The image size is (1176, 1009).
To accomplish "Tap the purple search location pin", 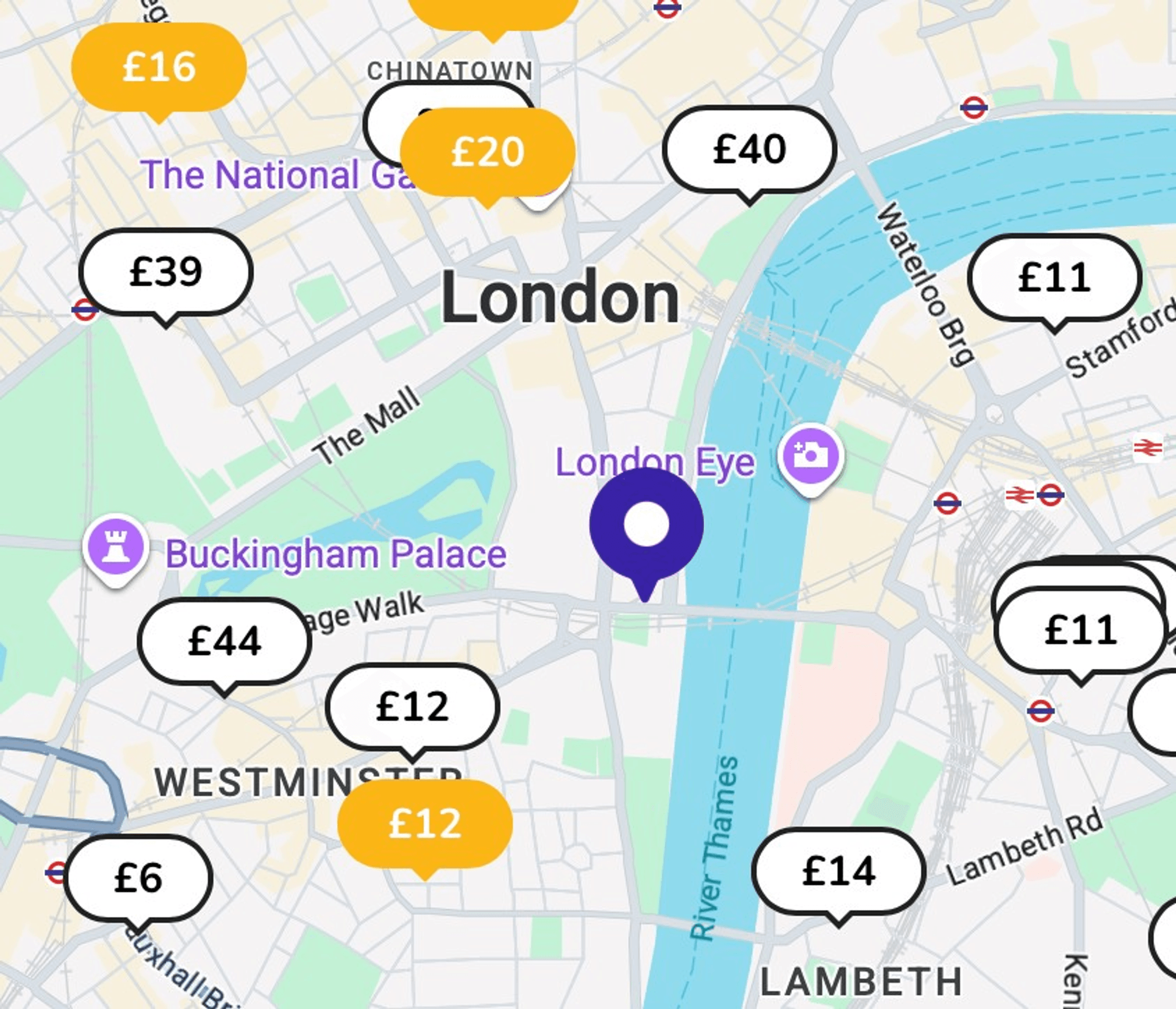I will click(x=646, y=525).
